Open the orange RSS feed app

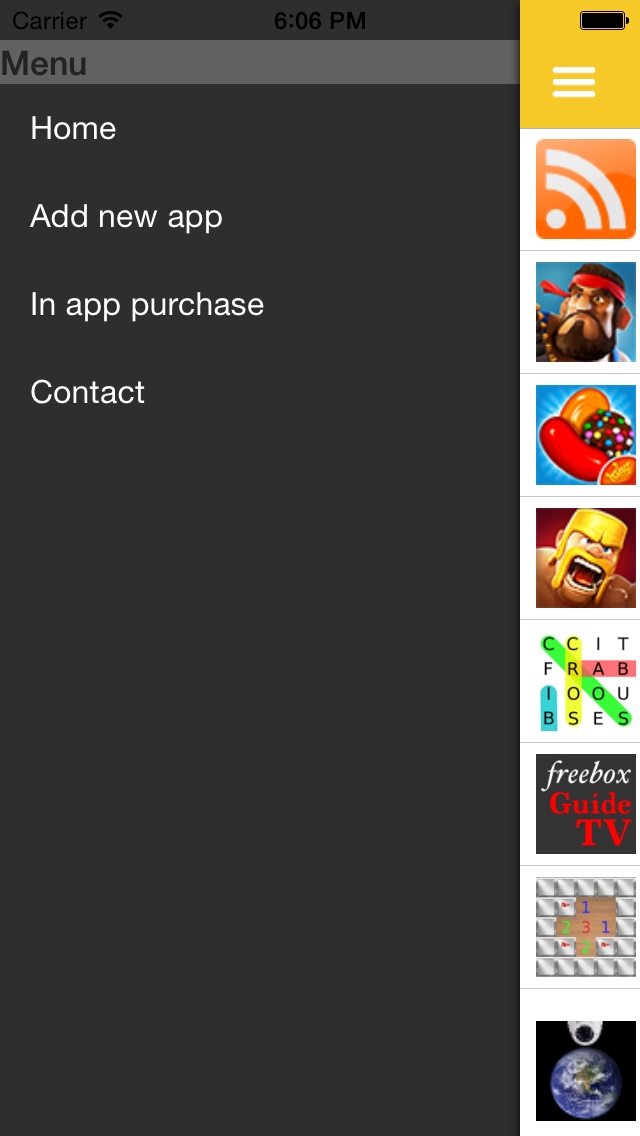click(x=585, y=189)
